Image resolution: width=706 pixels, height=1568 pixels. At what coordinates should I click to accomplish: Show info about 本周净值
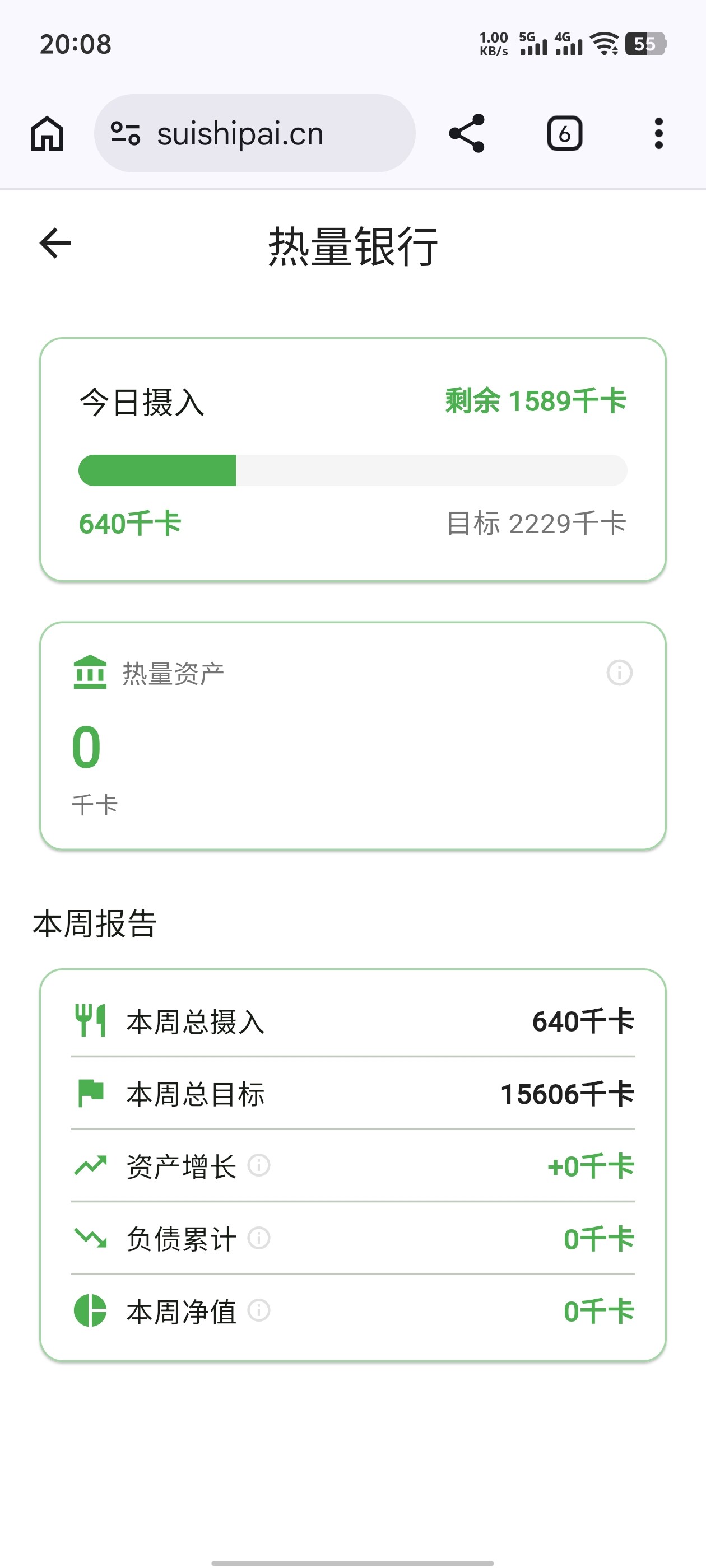tap(259, 1310)
